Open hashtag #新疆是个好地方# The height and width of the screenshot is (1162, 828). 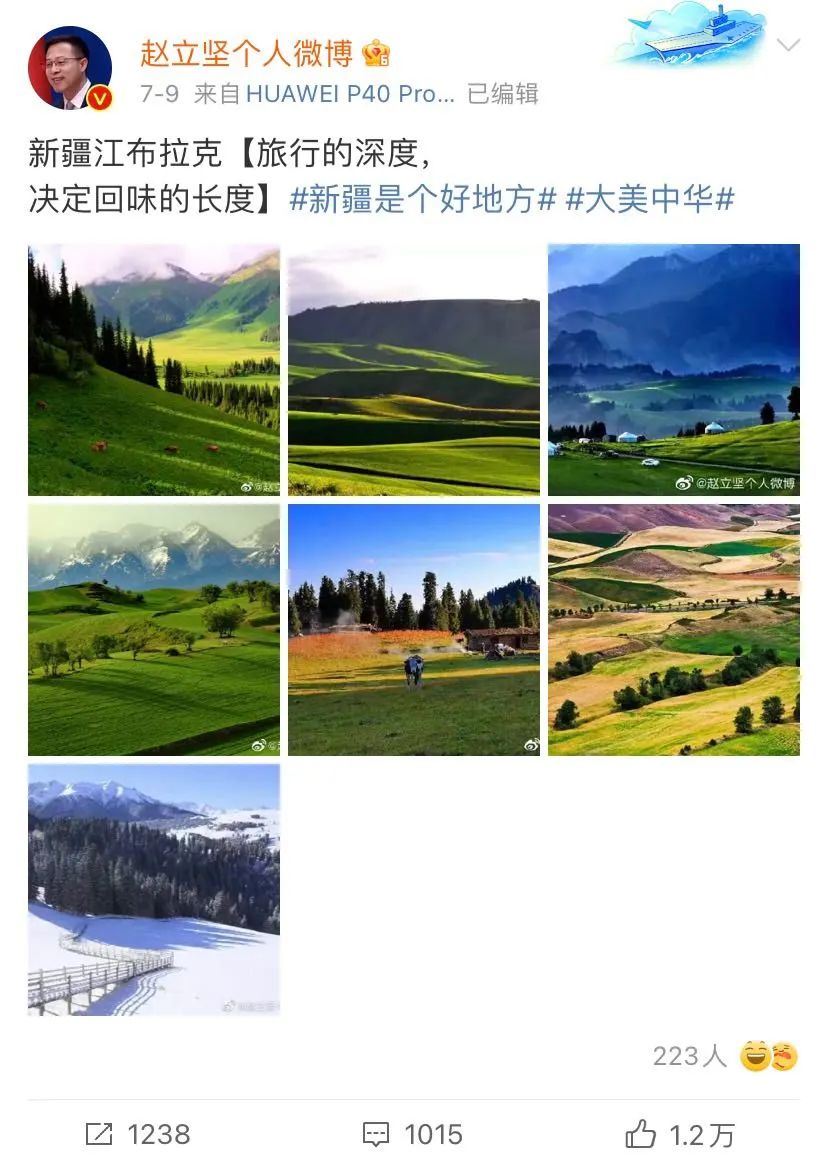pos(422,198)
